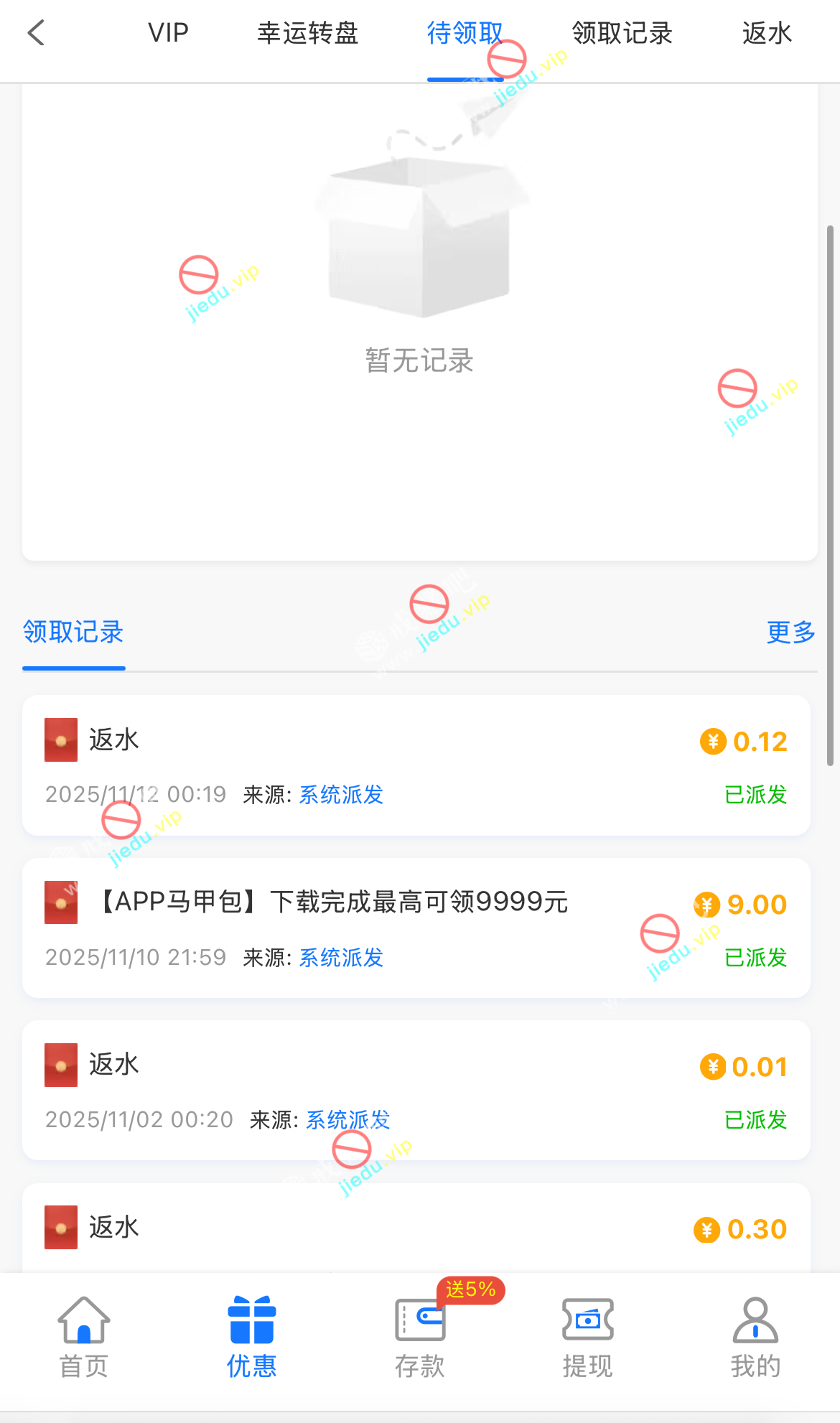This screenshot has height=1423, width=840.
Task: Go to the 首页 home tab
Action: pyautogui.click(x=84, y=1337)
